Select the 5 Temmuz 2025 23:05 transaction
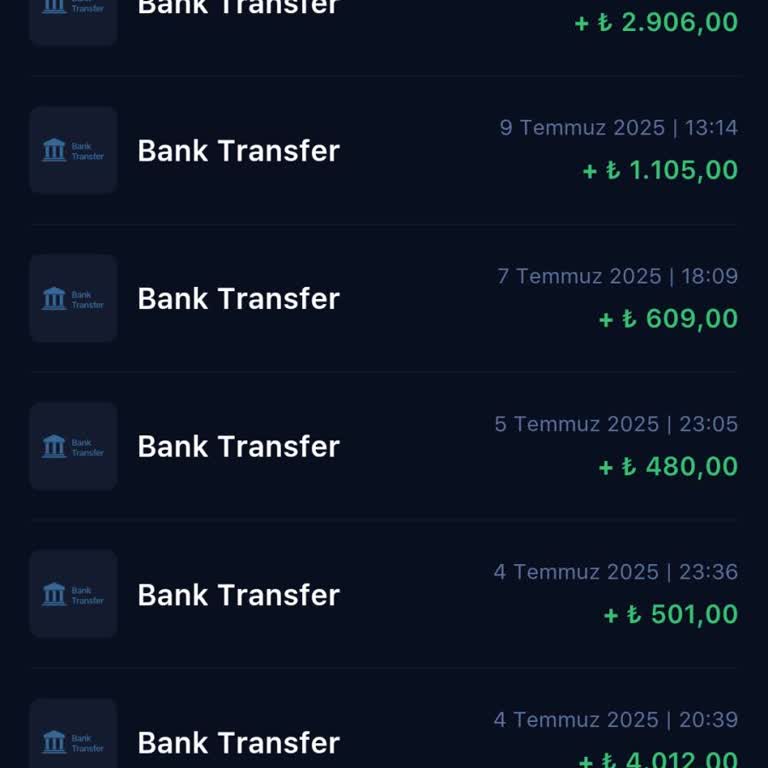The height and width of the screenshot is (768, 768). tap(384, 447)
